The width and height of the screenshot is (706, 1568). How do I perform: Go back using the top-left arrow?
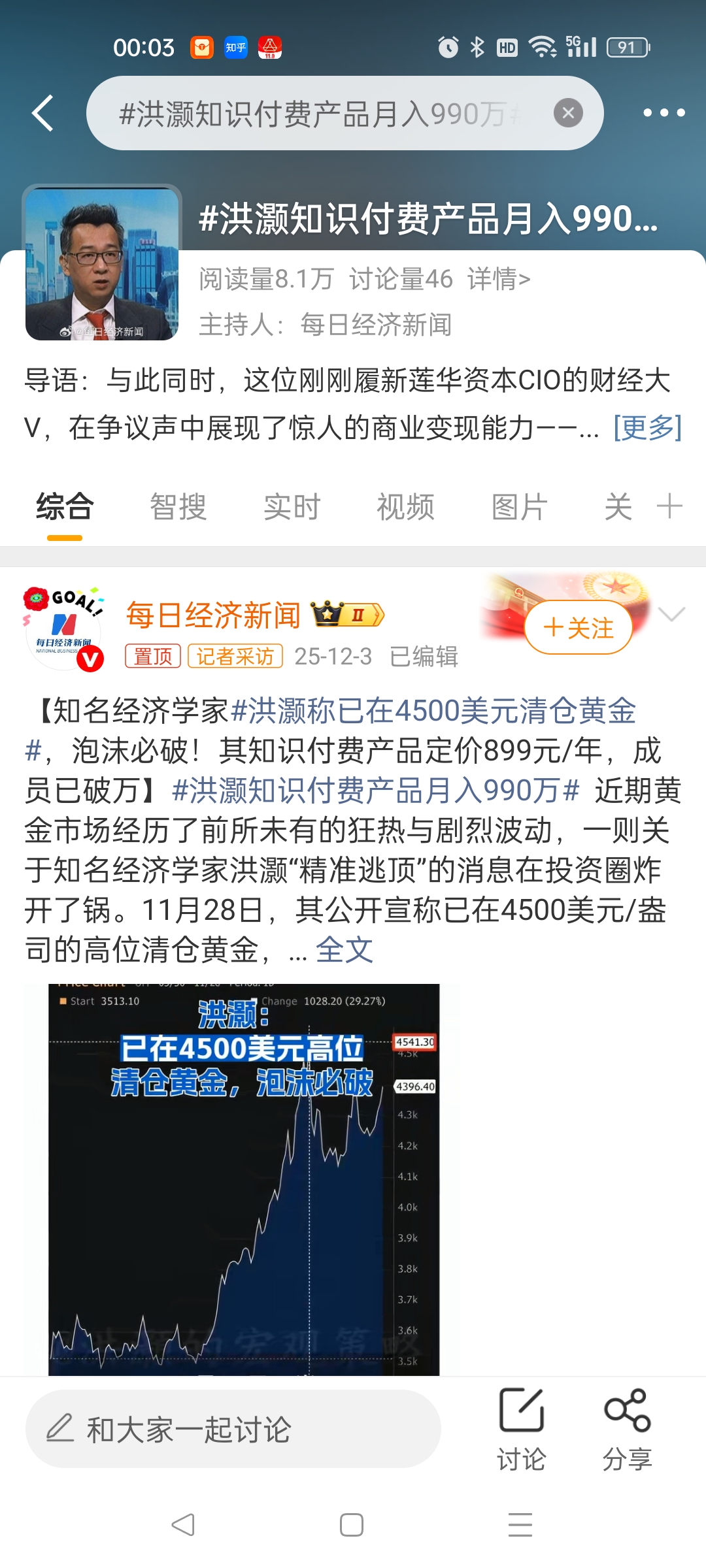coord(43,113)
